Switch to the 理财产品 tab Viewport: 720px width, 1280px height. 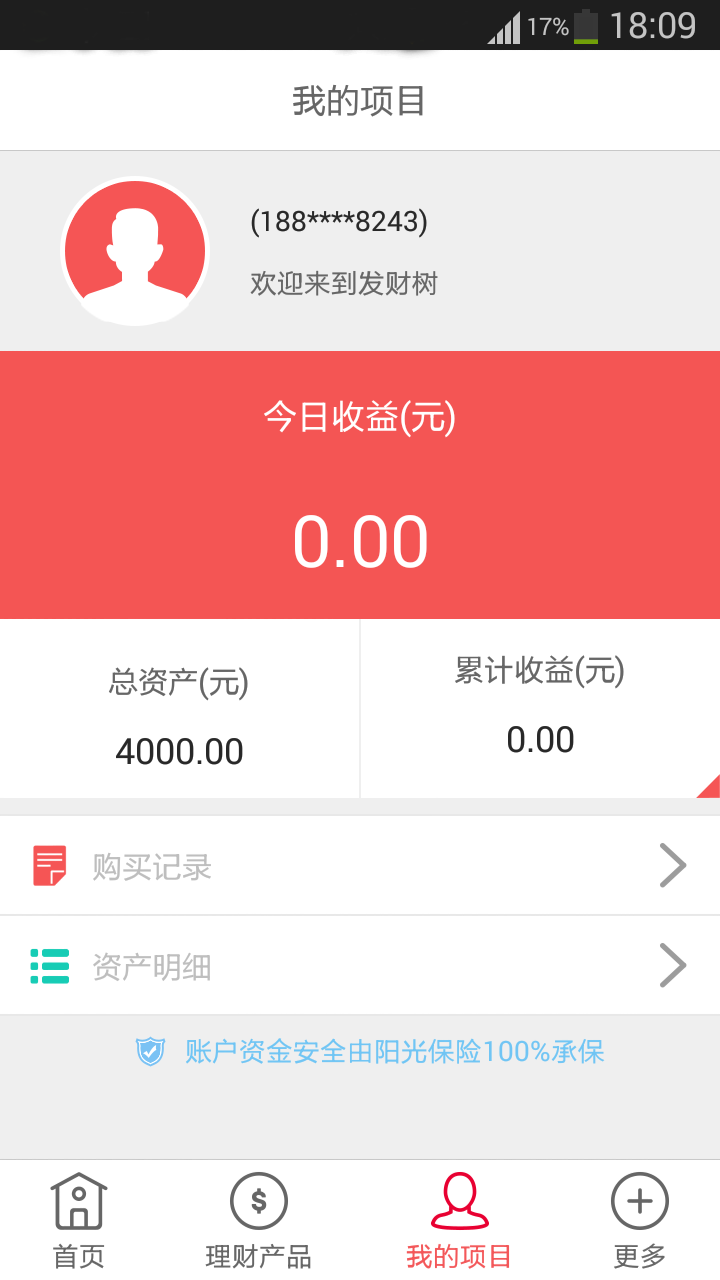click(258, 1220)
